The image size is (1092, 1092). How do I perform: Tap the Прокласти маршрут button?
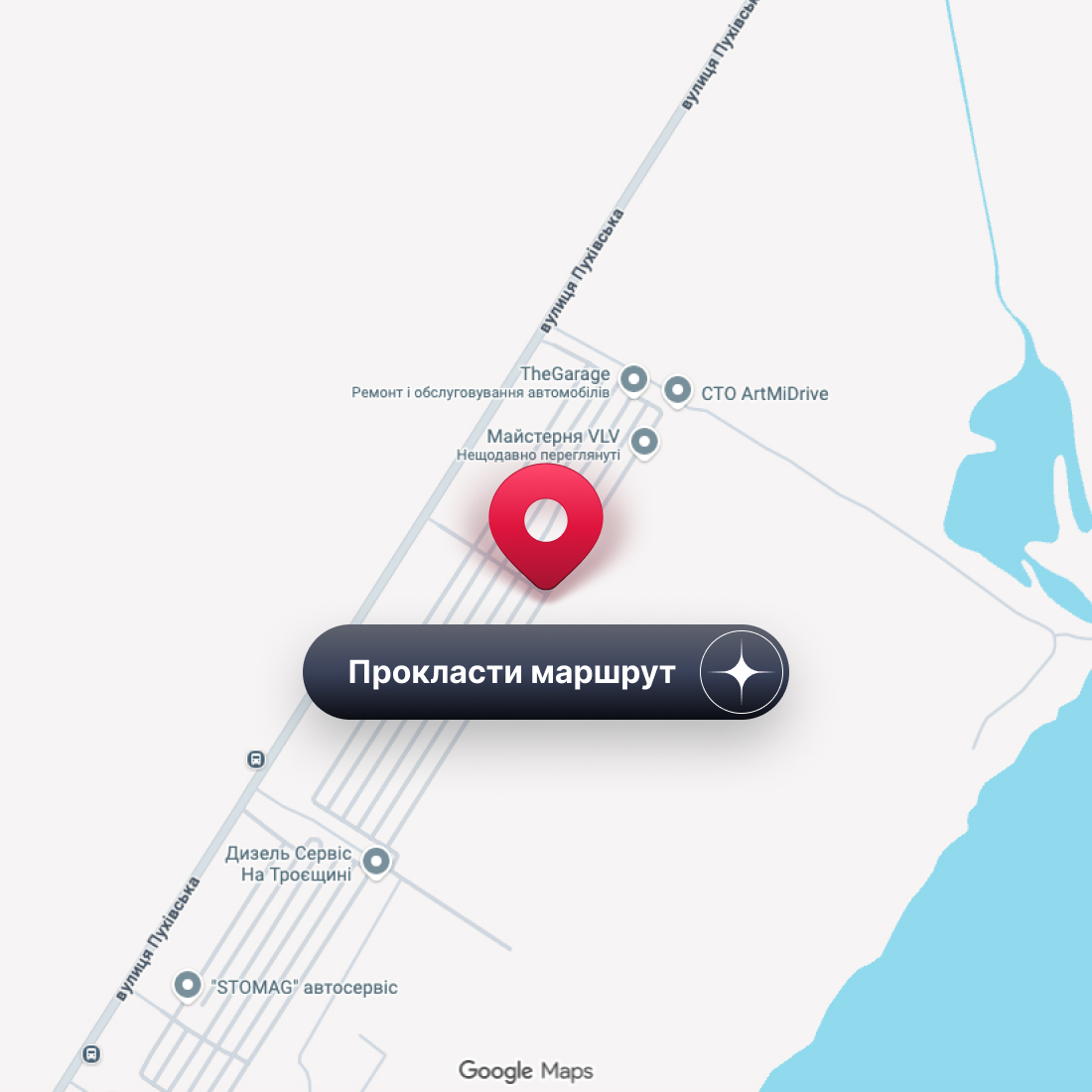point(545,672)
